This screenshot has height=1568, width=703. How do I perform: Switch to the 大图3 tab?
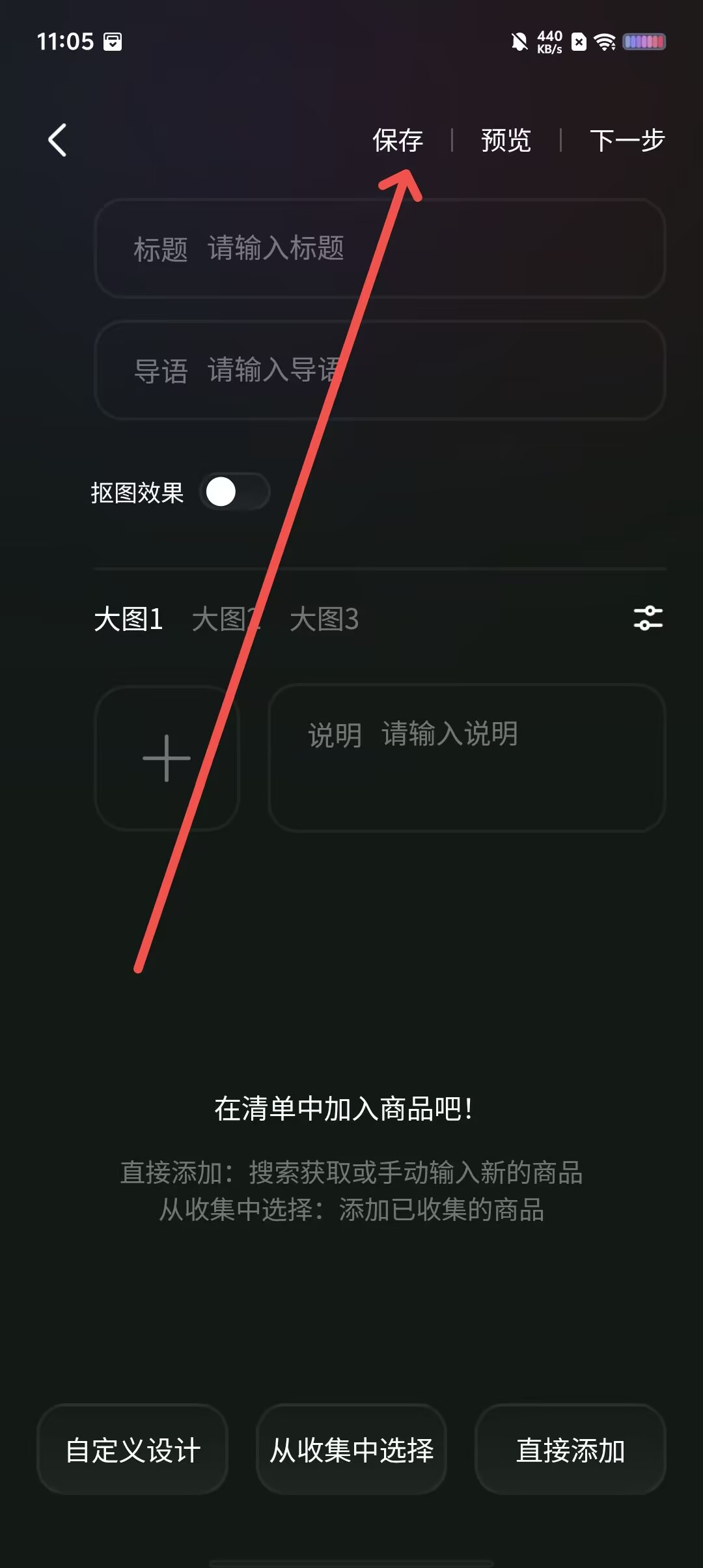pyautogui.click(x=324, y=619)
